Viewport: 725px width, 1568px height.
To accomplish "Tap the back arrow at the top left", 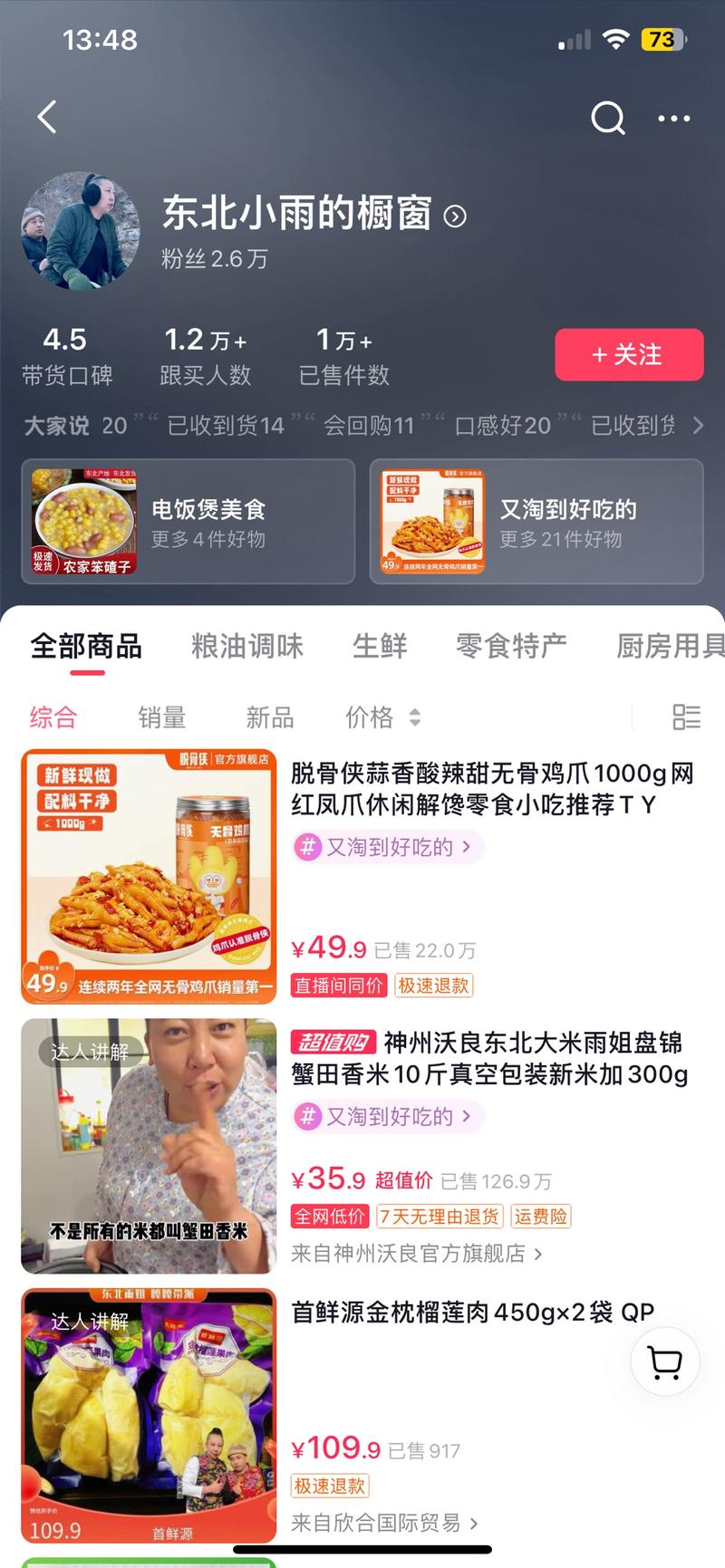I will 46,118.
